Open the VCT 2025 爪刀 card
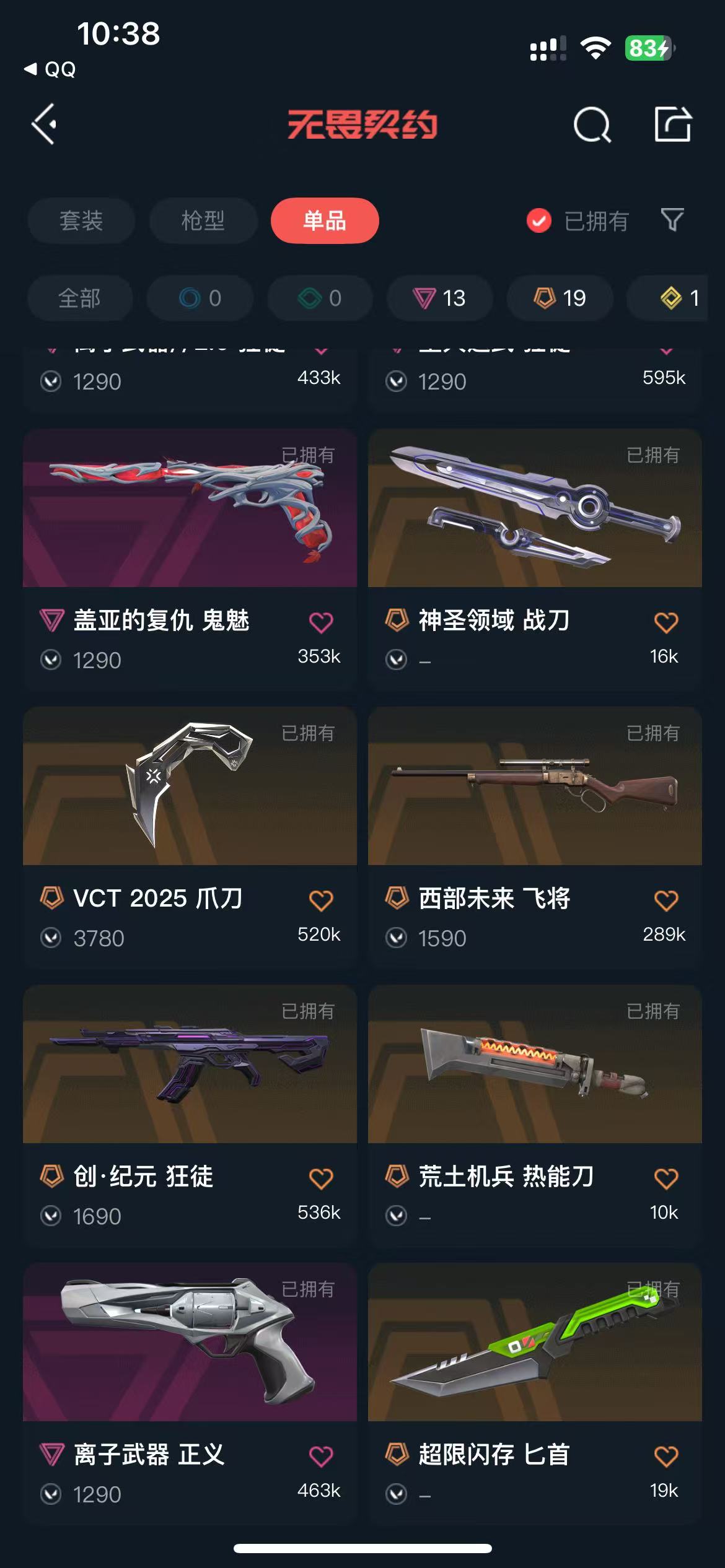Image resolution: width=725 pixels, height=1568 pixels. click(x=190, y=837)
